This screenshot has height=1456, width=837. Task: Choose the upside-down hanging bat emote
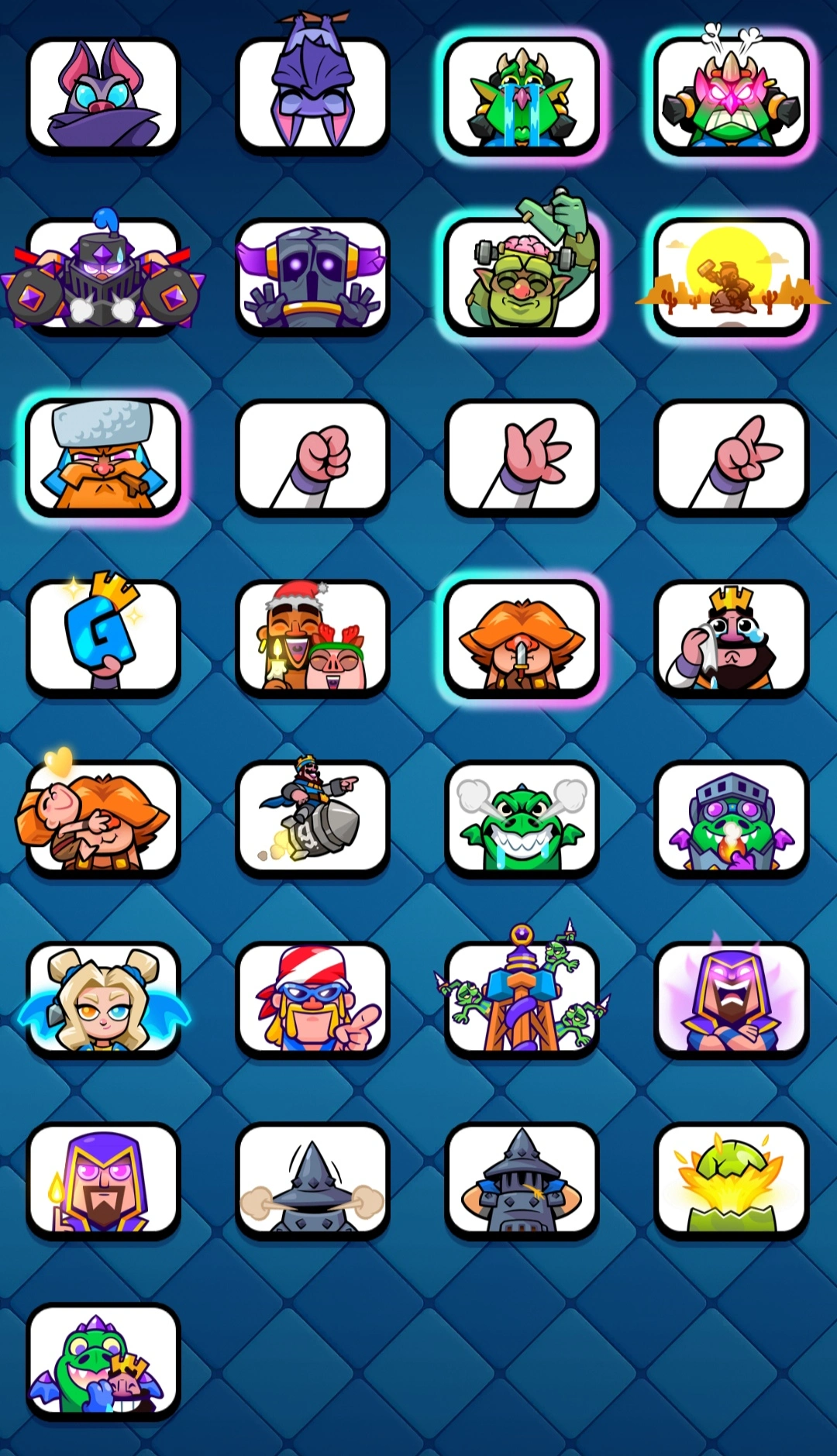click(312, 95)
